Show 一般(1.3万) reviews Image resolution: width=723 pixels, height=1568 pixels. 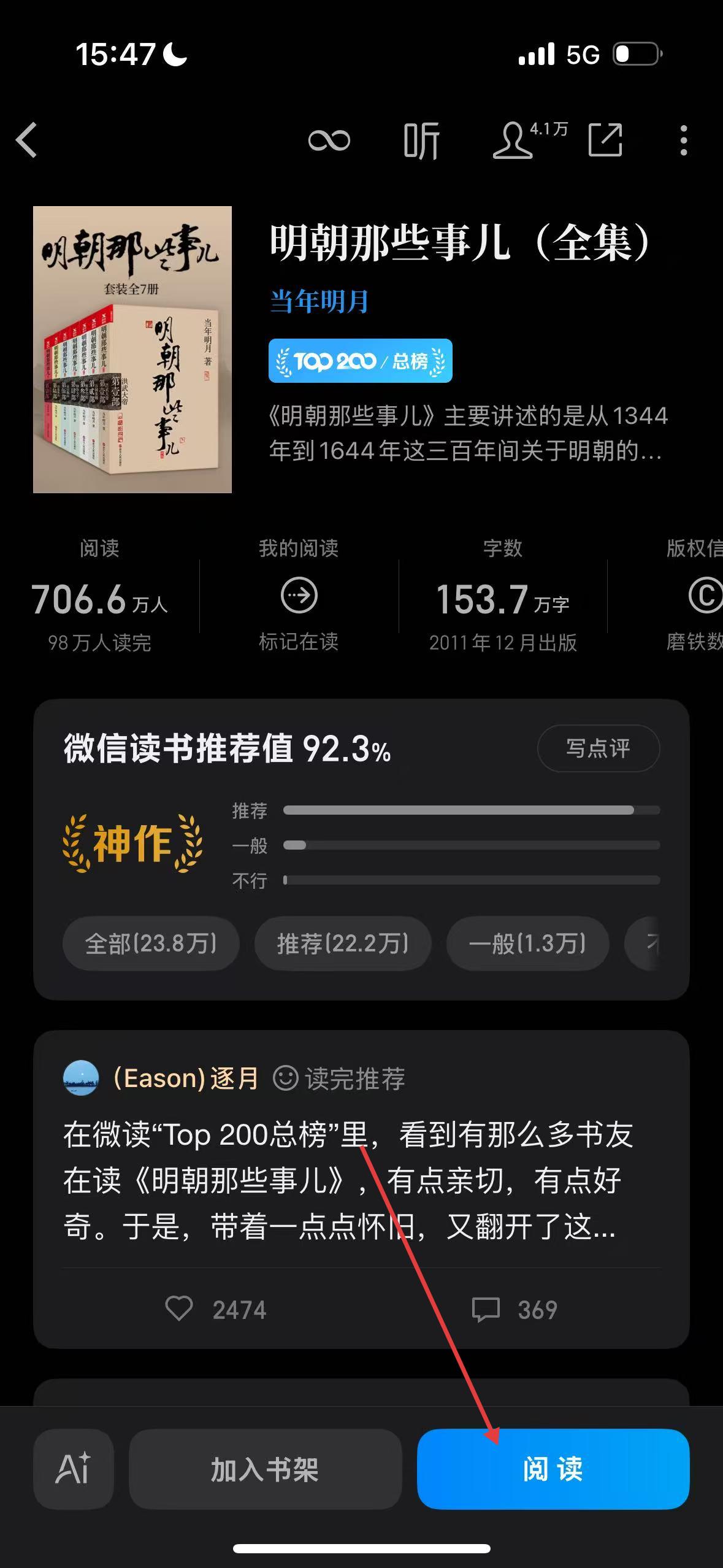pos(527,943)
